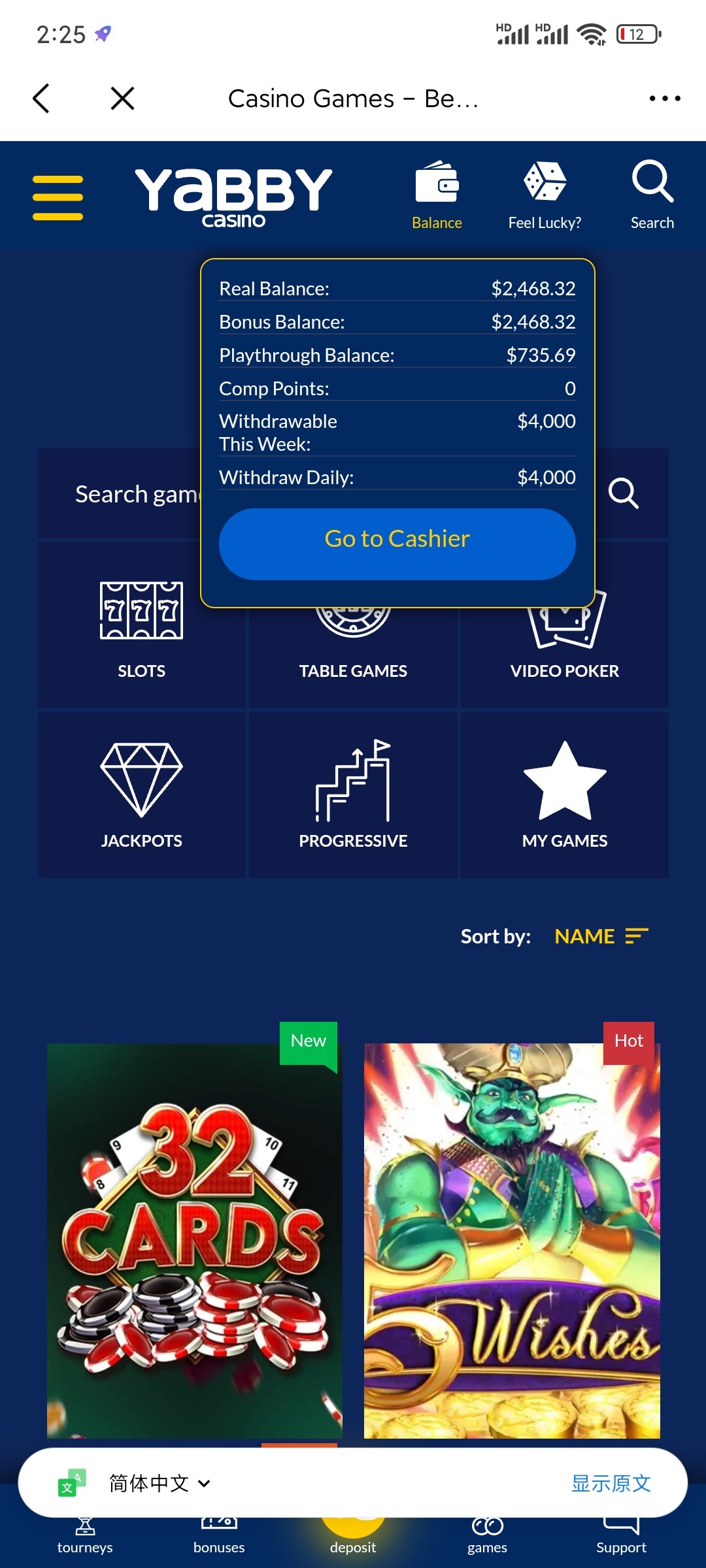Tap 显示原文 to show original text
Screen dimensions: 706x1568
click(x=611, y=1483)
